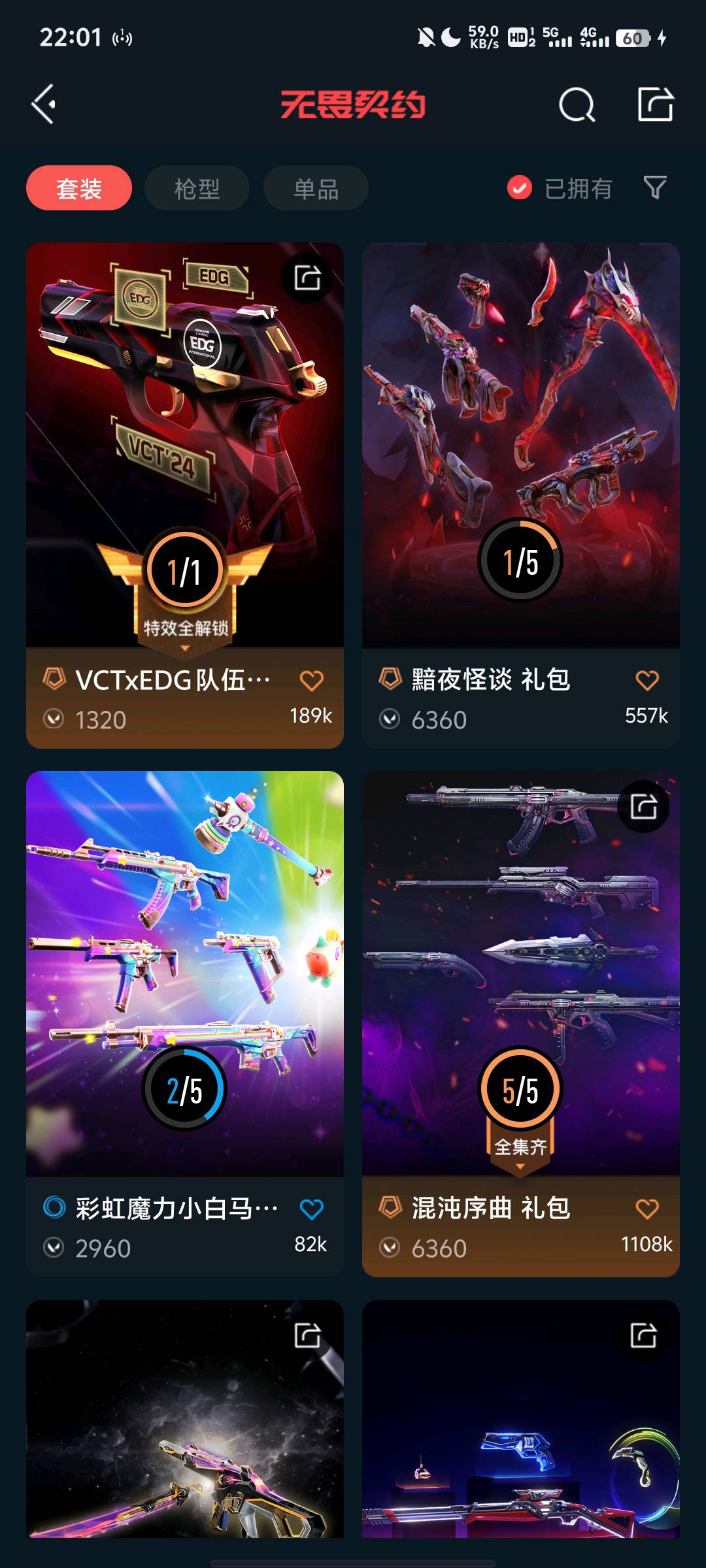Share the 混沌序曲 礼包 bundle

point(643,807)
